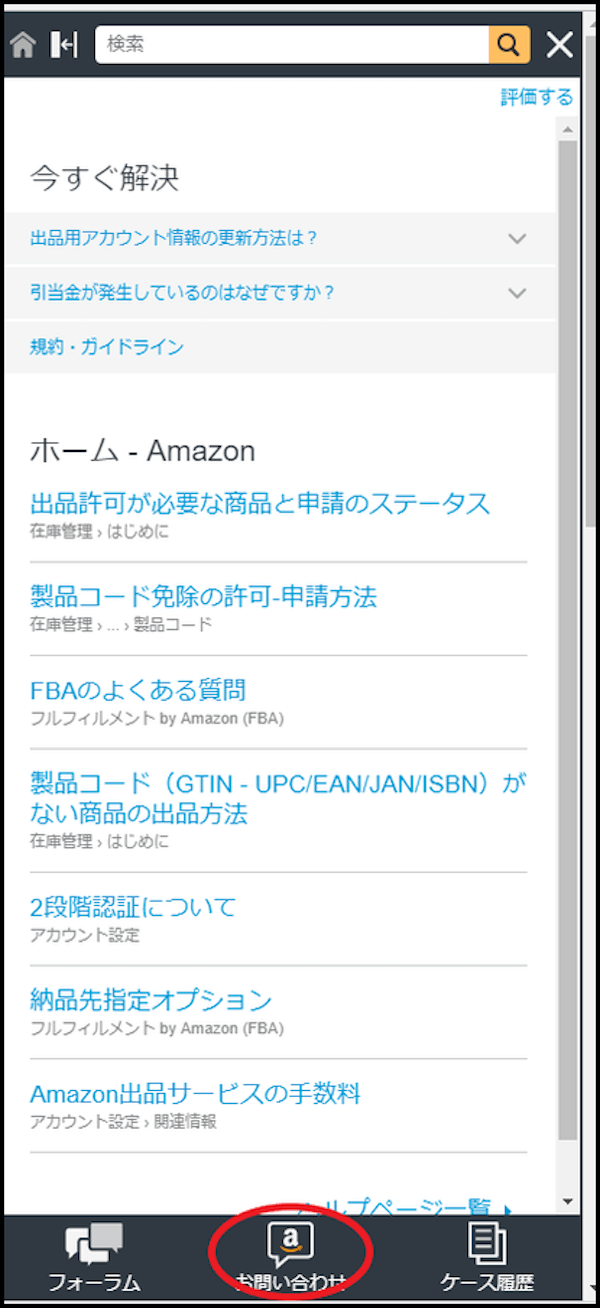The height and width of the screenshot is (1308, 600).
Task: Close the help panel with X
Action: coord(560,45)
